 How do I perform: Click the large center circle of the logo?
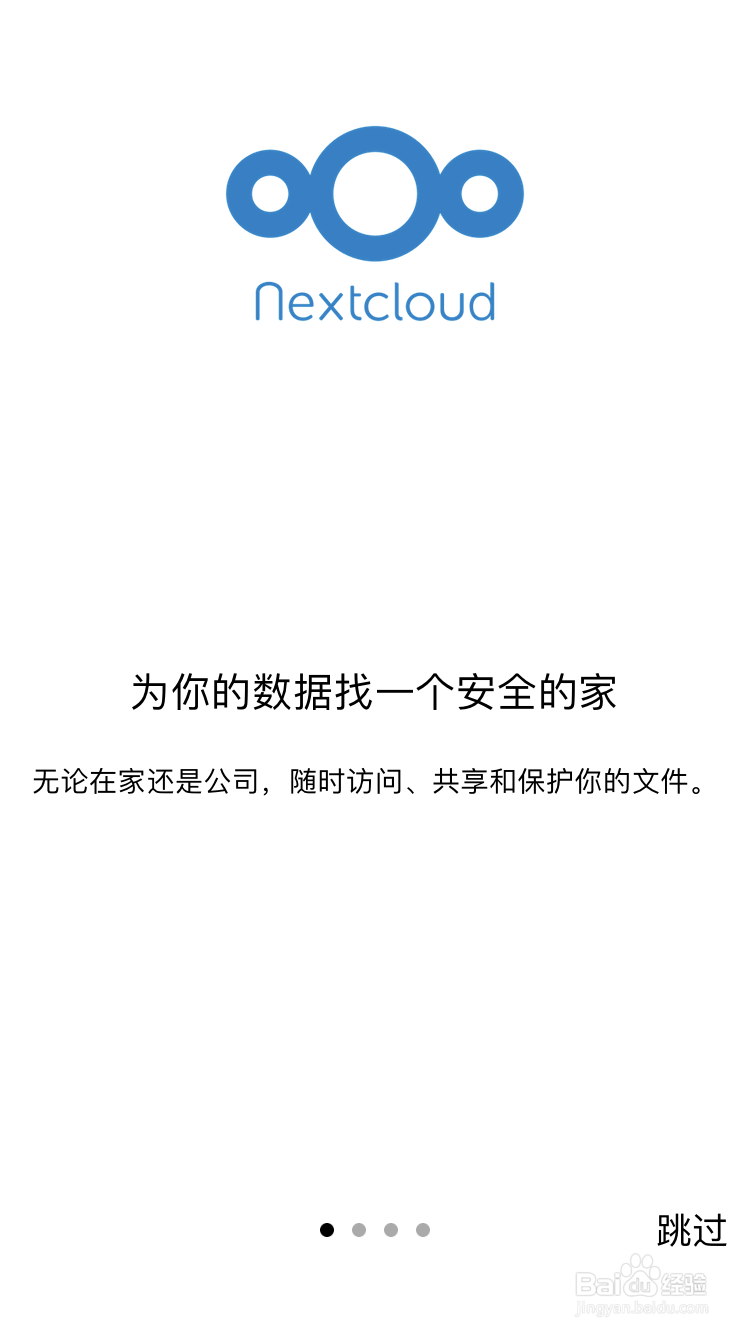coord(375,195)
